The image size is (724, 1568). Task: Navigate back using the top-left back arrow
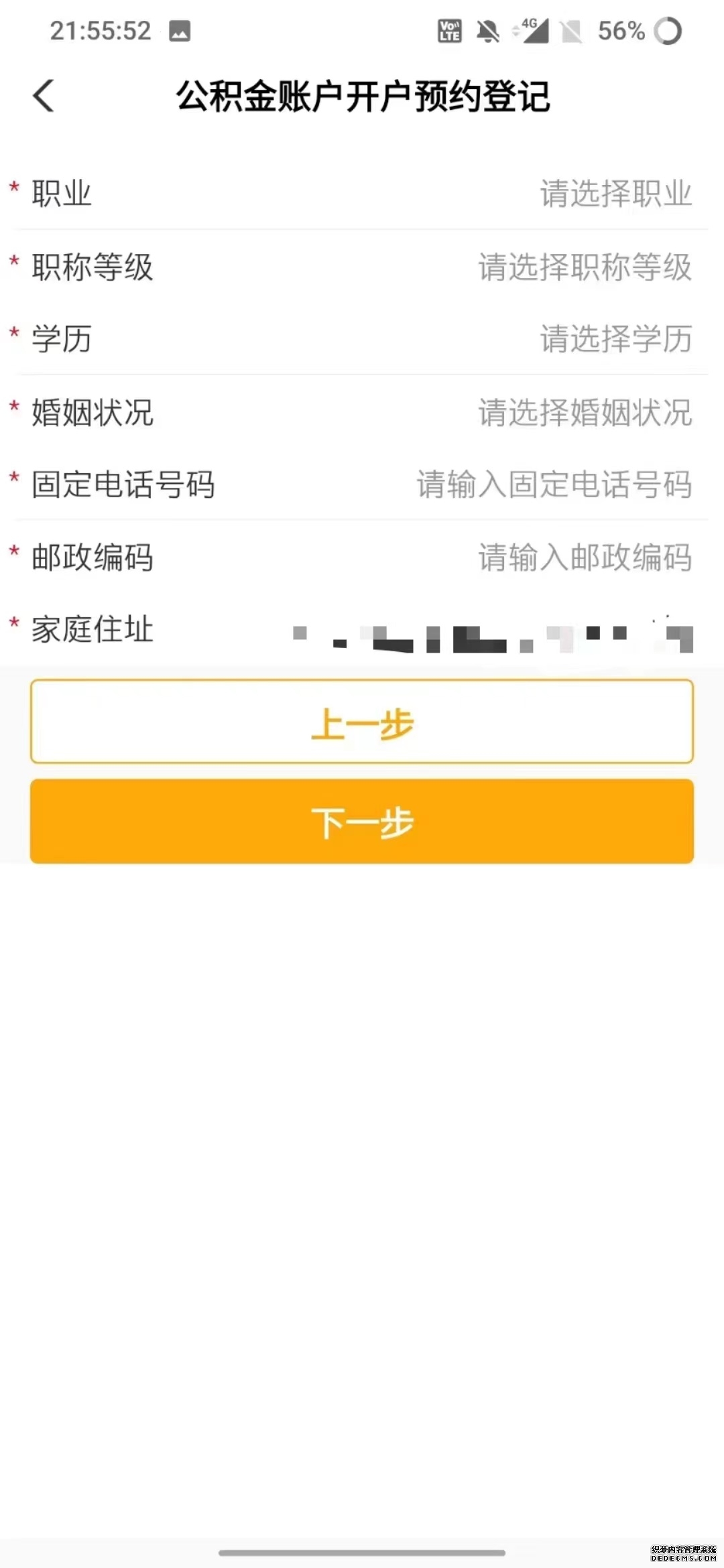(x=44, y=96)
